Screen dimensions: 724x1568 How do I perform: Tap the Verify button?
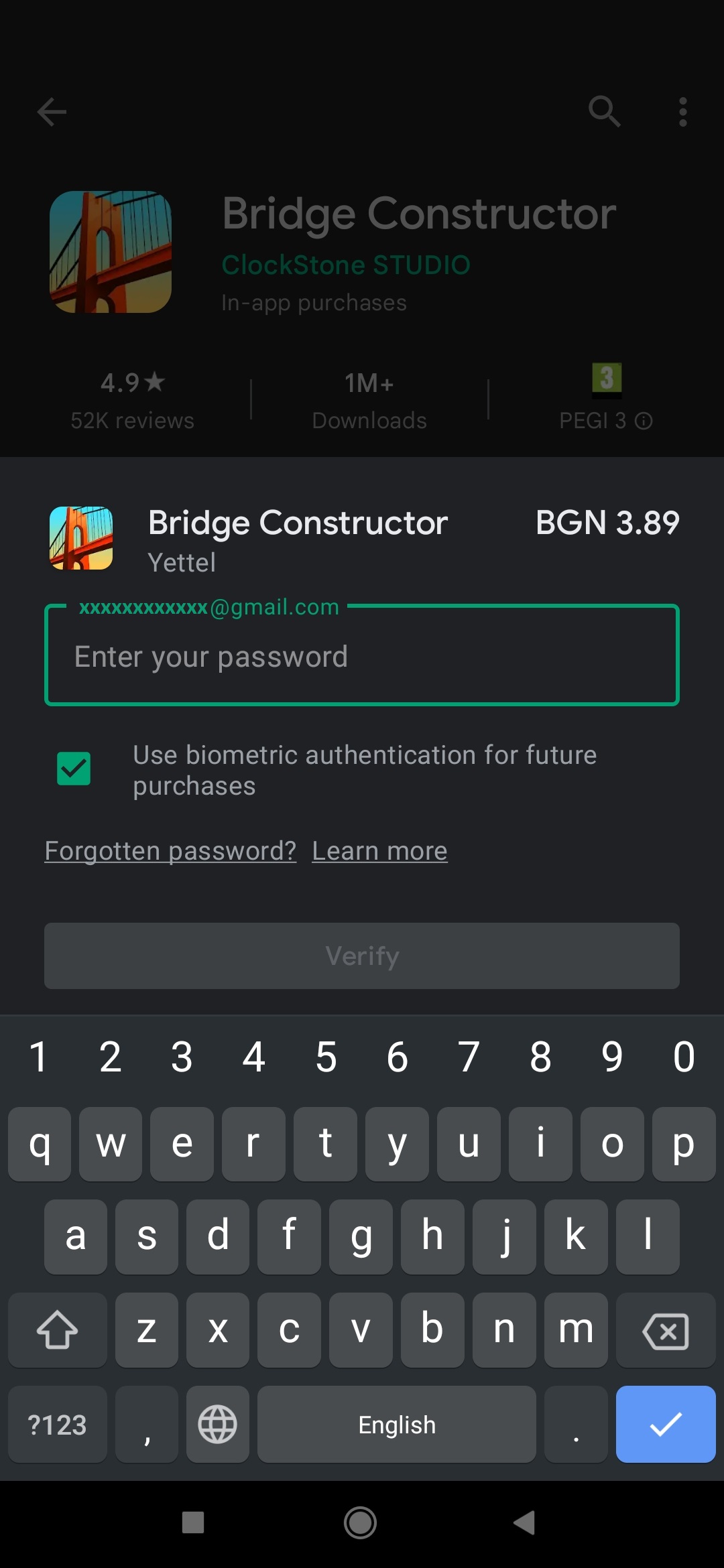(362, 956)
